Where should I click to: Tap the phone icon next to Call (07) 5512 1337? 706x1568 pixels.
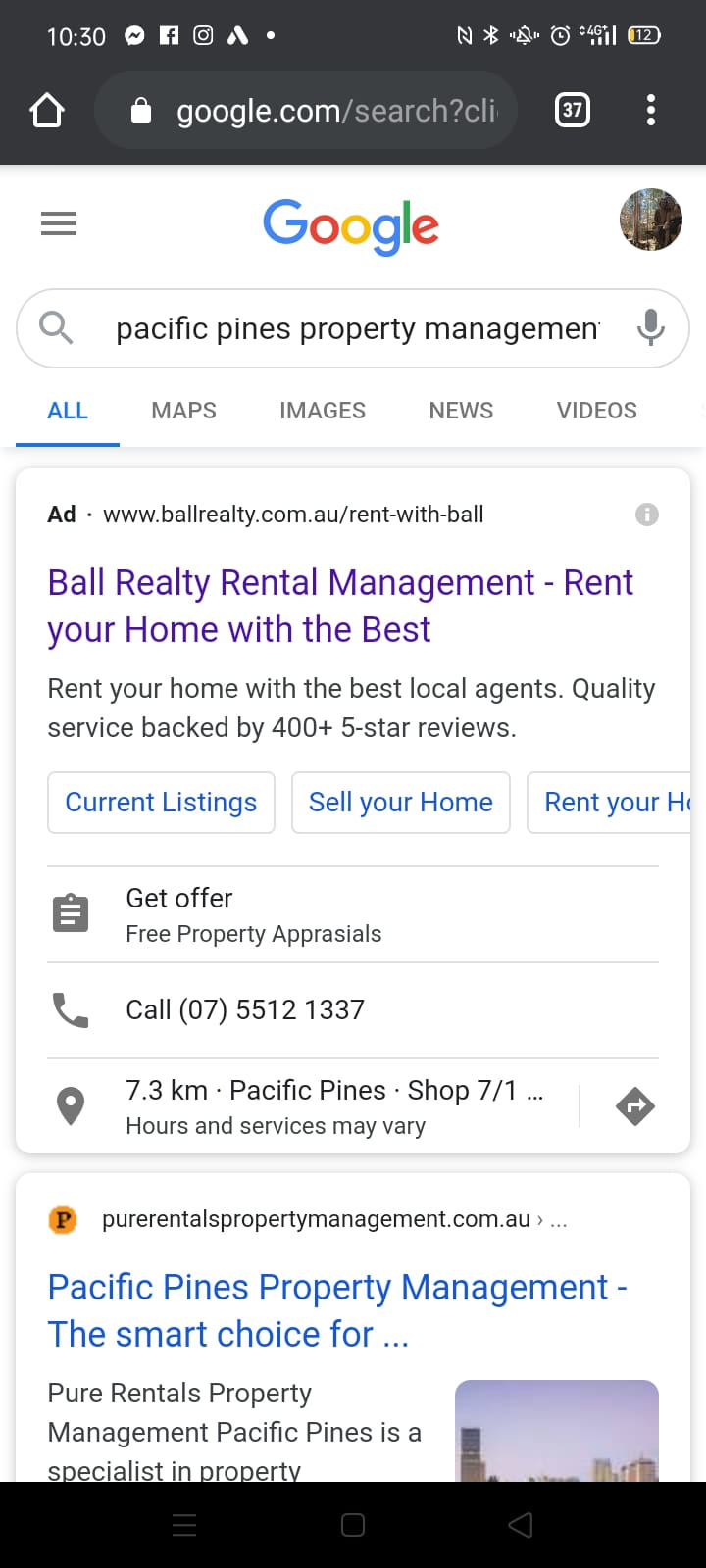(70, 1009)
